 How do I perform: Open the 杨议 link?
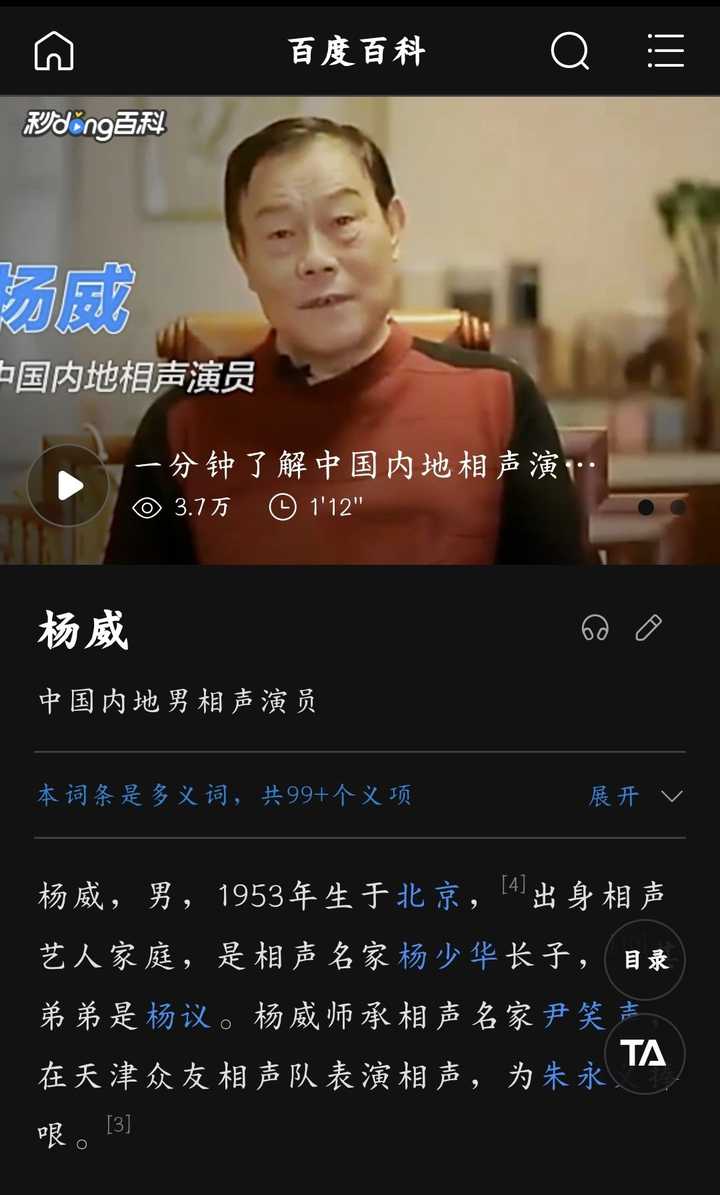coord(178,1016)
